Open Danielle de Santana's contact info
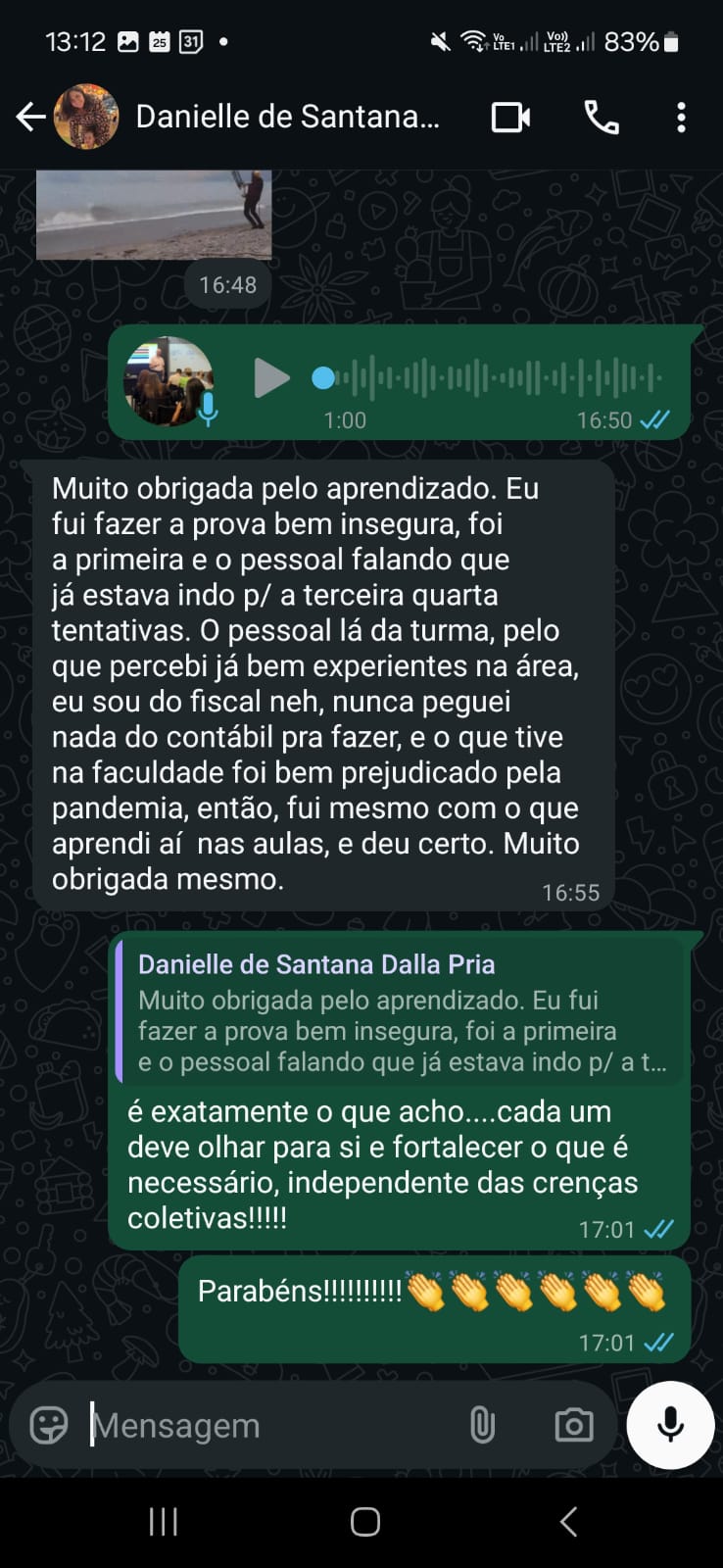The height and width of the screenshot is (1568, 723). point(286,118)
